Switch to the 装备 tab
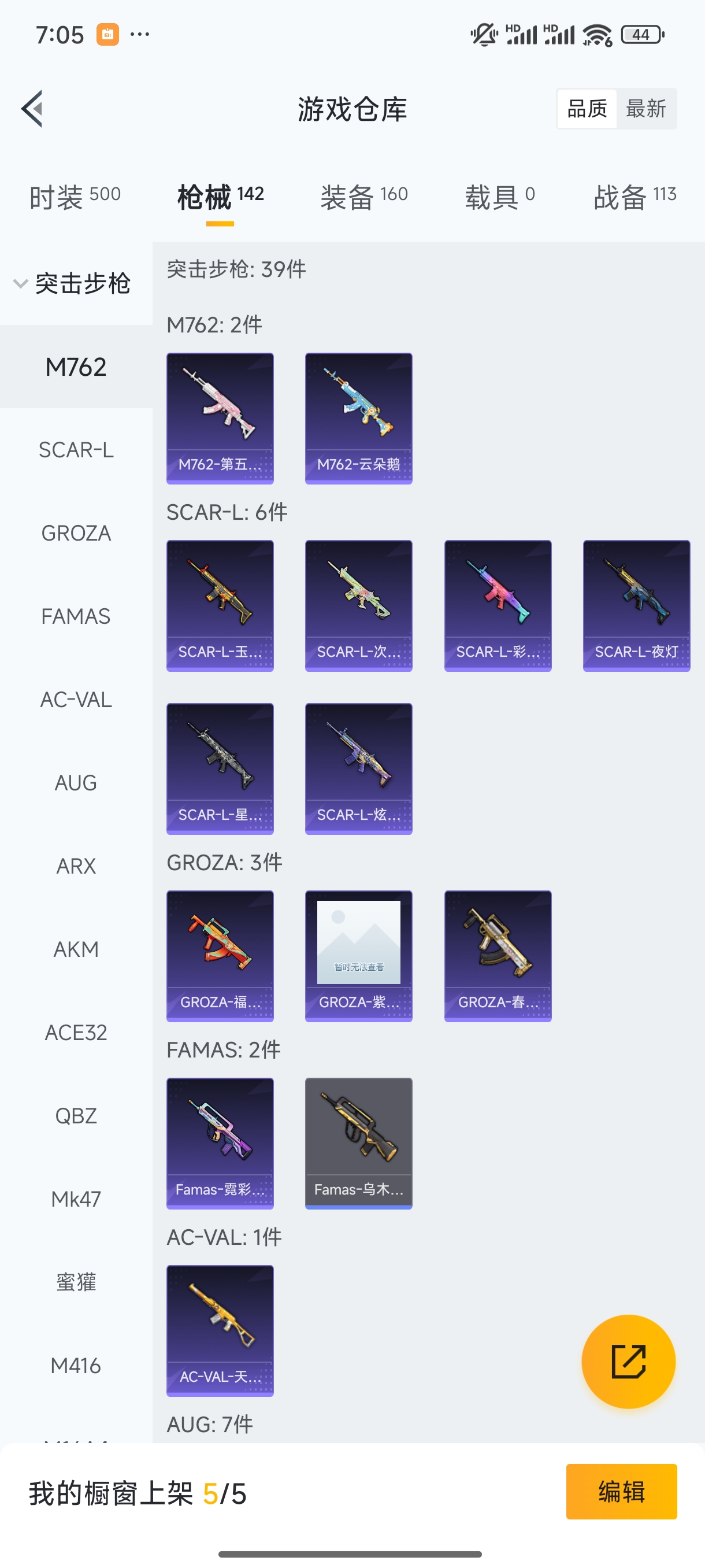This screenshot has width=705, height=1568. (x=363, y=197)
